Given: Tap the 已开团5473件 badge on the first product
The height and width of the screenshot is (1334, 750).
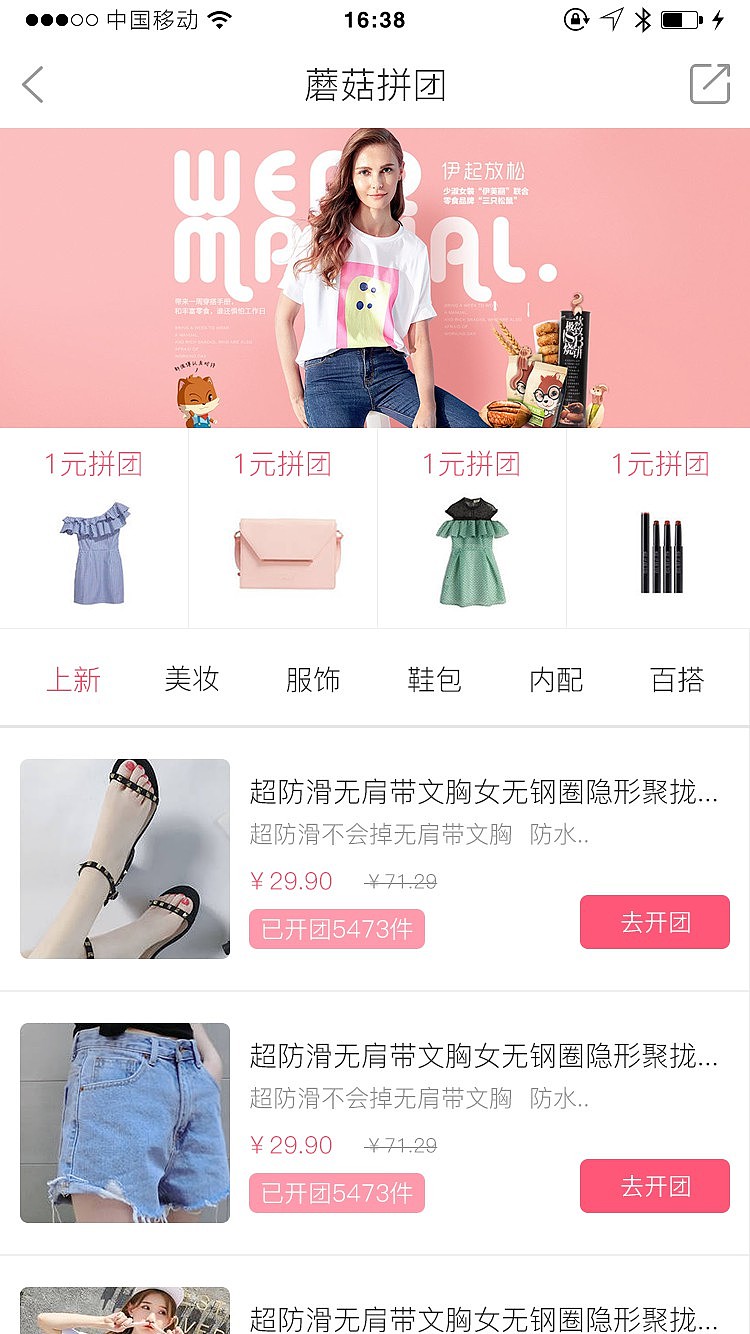Looking at the screenshot, I should (x=337, y=928).
